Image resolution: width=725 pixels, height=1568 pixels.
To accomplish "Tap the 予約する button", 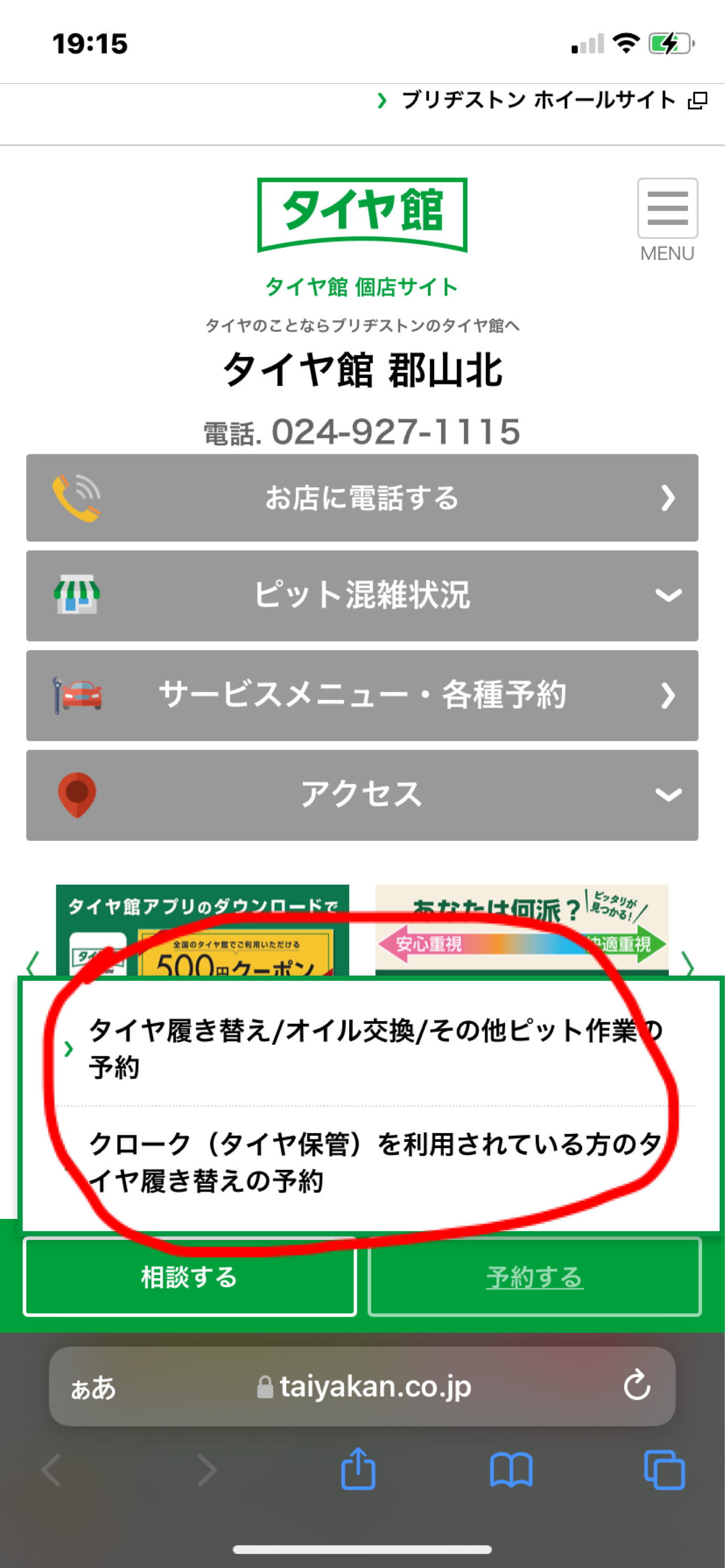I will [534, 1276].
